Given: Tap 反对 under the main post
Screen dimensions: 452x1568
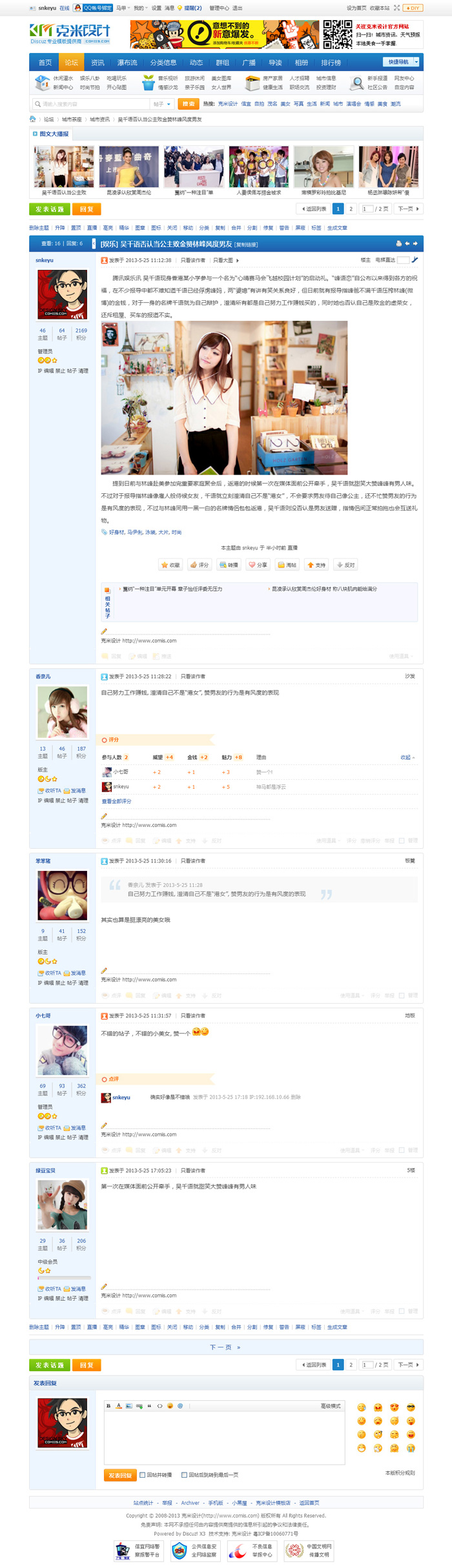Looking at the screenshot, I should 346,565.
